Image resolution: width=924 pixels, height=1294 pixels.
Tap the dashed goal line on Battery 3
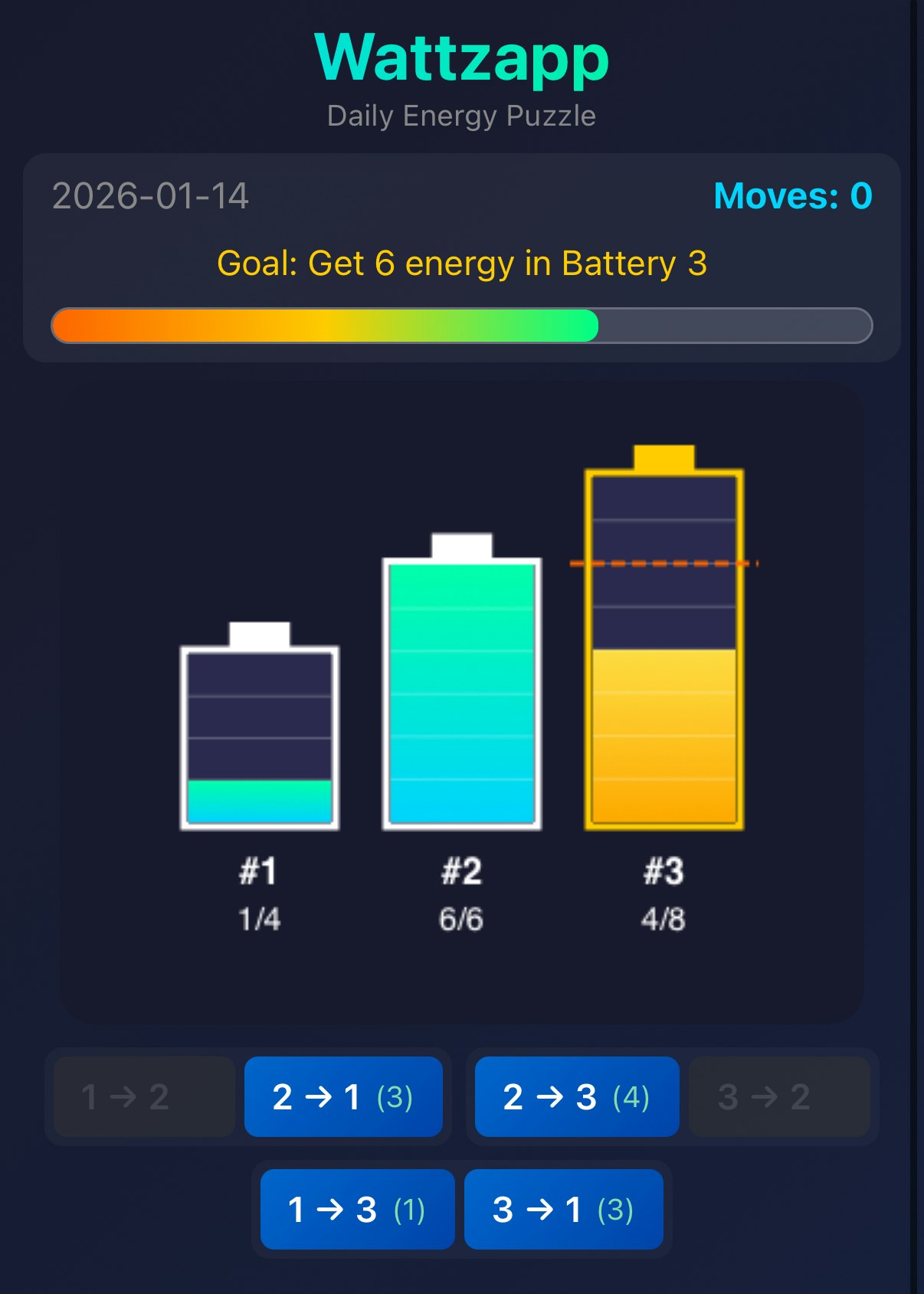click(x=663, y=564)
